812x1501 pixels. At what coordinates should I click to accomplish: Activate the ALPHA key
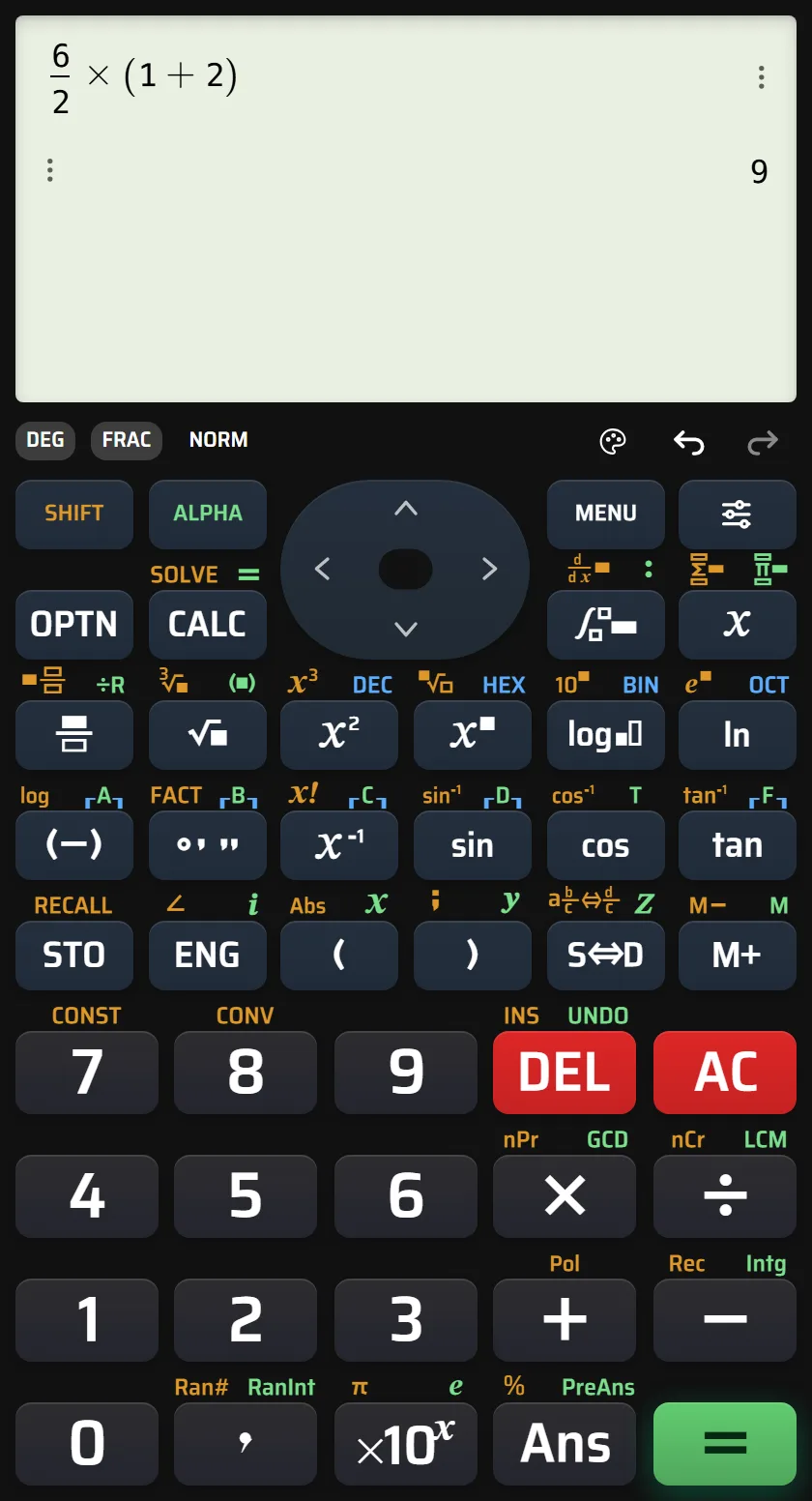[x=208, y=514]
